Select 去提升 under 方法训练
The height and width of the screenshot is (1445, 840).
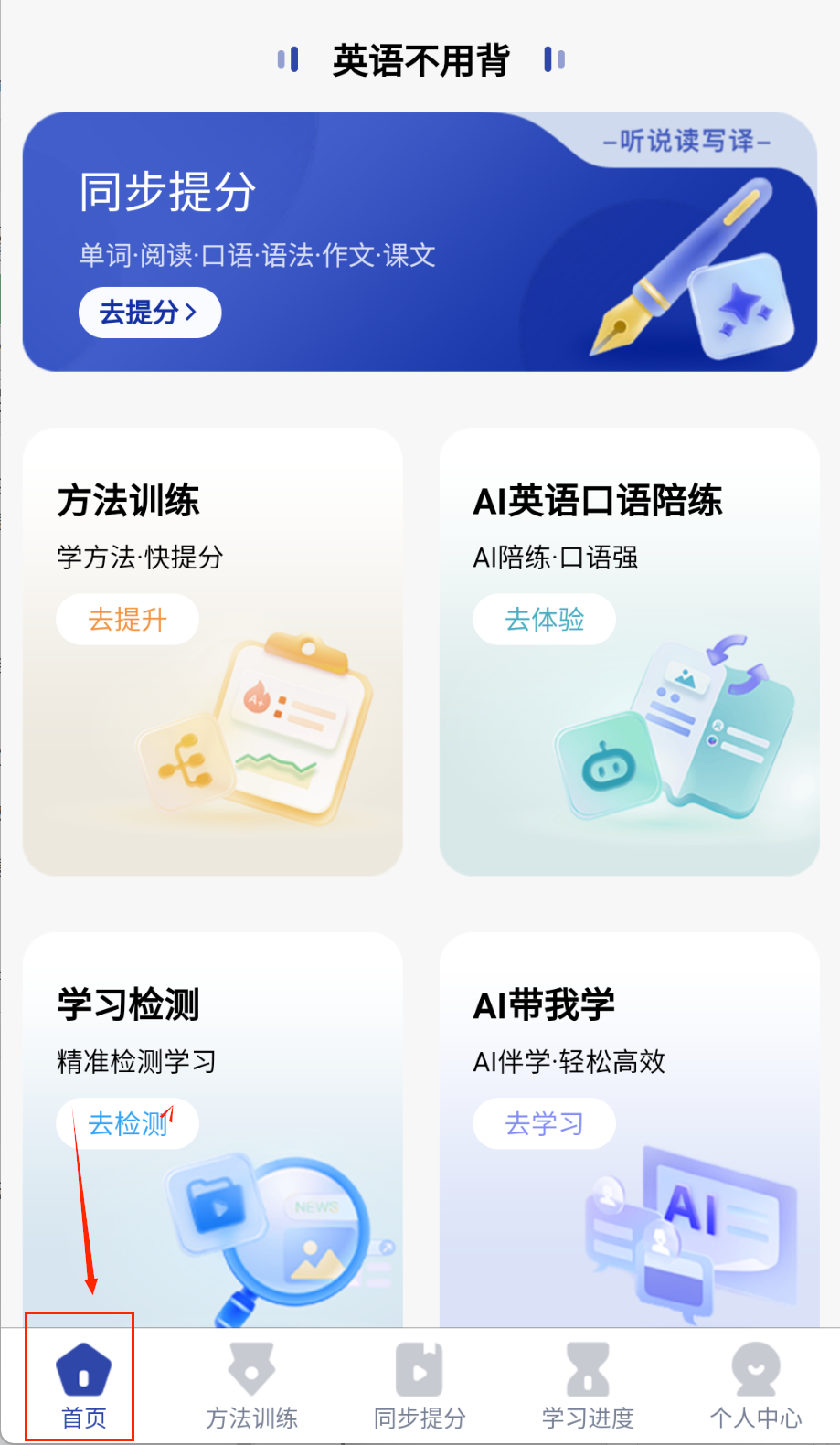128,620
